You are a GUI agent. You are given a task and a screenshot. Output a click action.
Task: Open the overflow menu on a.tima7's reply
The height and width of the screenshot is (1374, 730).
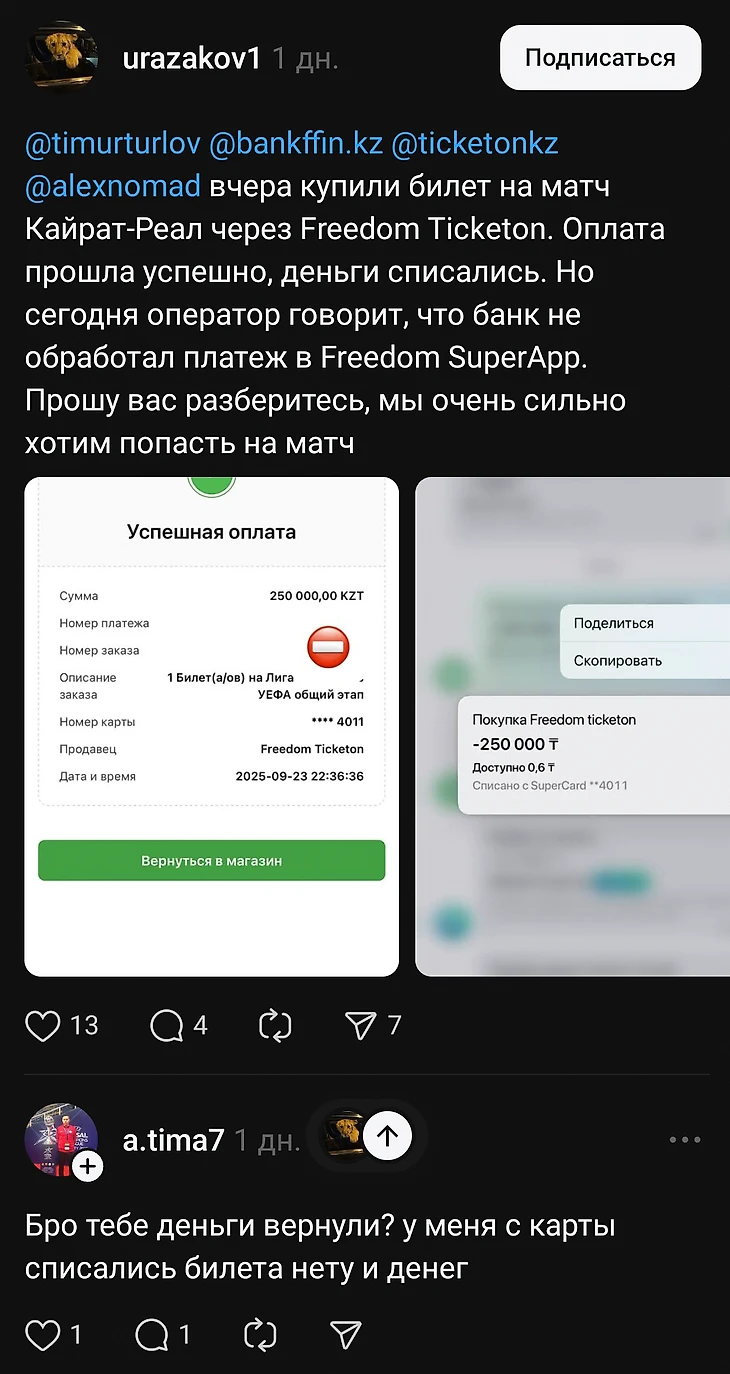(x=685, y=1140)
